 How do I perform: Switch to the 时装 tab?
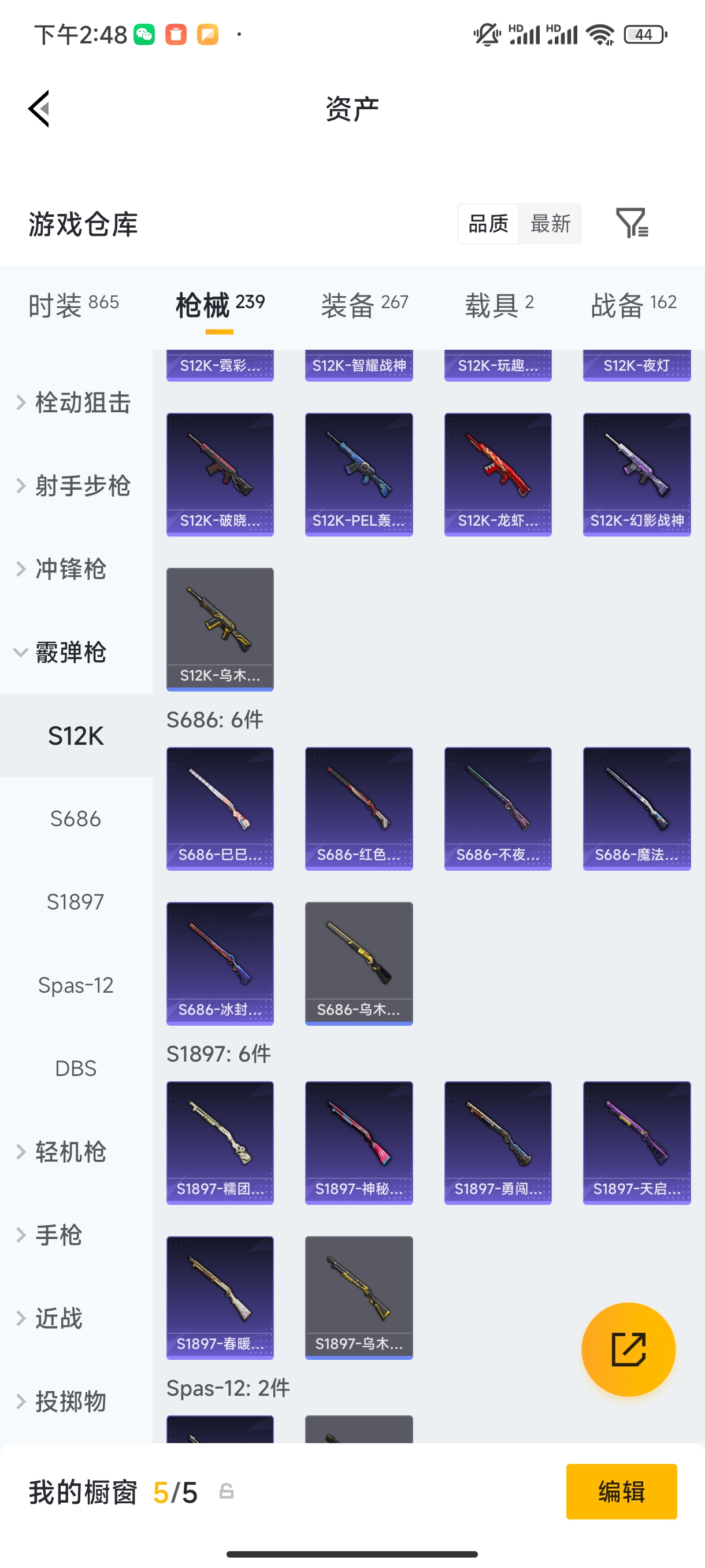[x=73, y=304]
